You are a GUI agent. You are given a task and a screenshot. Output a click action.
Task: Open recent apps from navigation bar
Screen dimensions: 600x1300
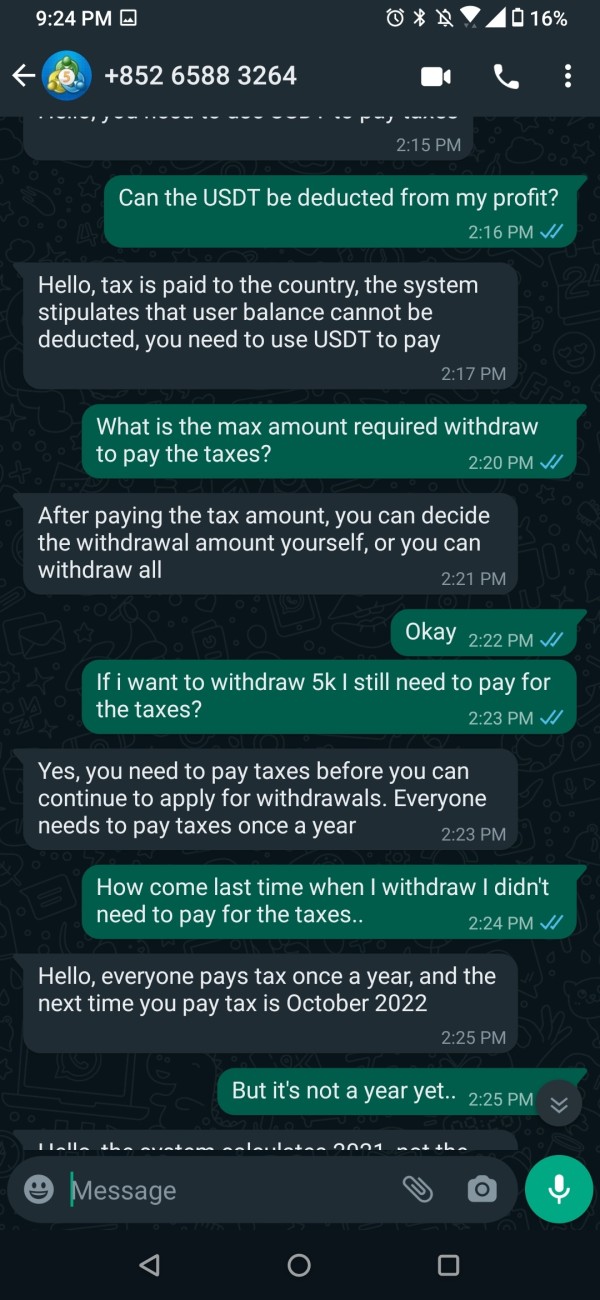(448, 1265)
